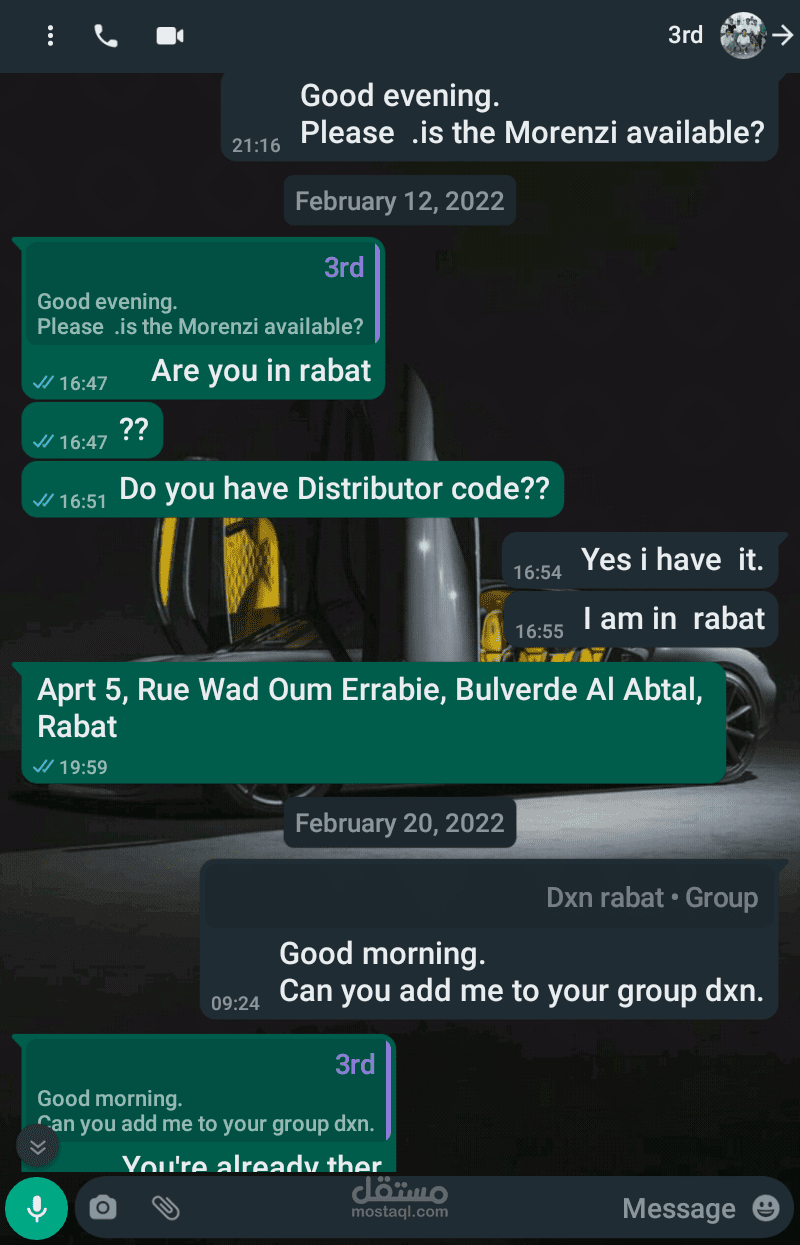The height and width of the screenshot is (1245, 800).
Task: Jump to latest messages with the double-chevron
Action: point(38,1146)
